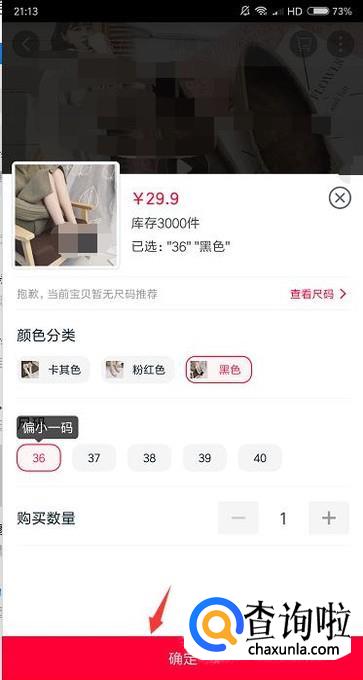Tap size 36 chip
Screen dimensions: 363x680
coord(39,458)
